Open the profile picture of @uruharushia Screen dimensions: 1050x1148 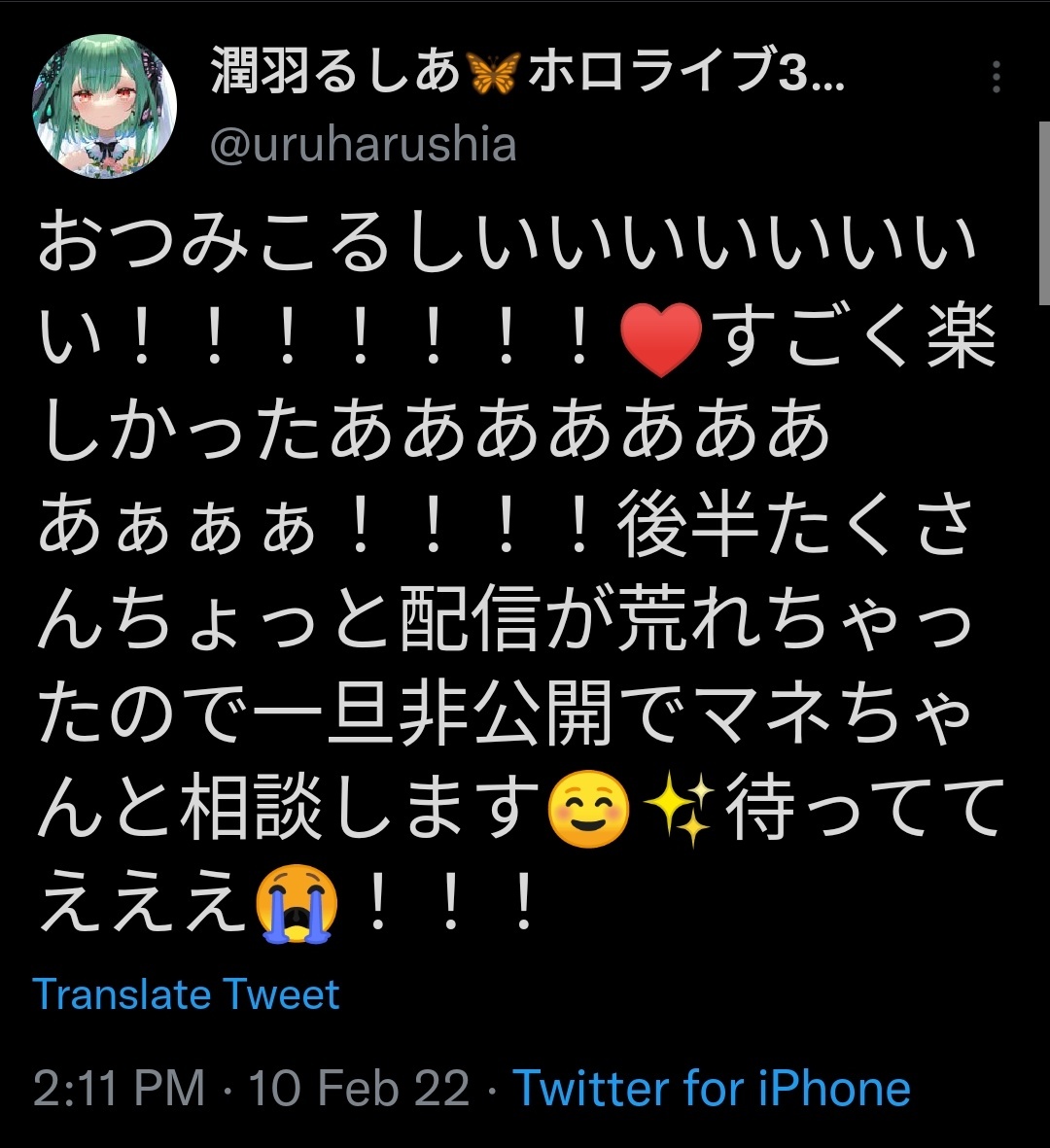[x=105, y=106]
